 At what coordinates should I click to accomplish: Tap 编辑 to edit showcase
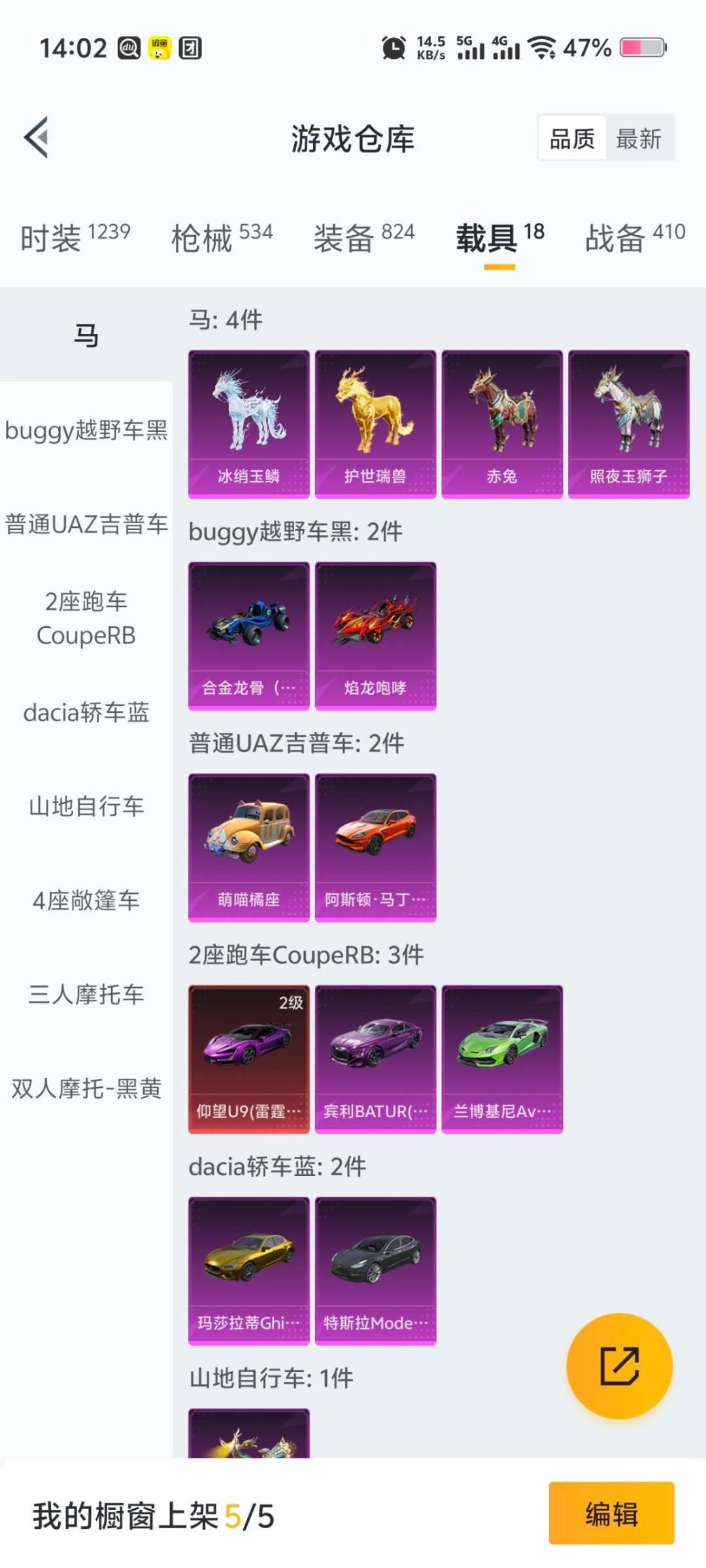tap(611, 1513)
